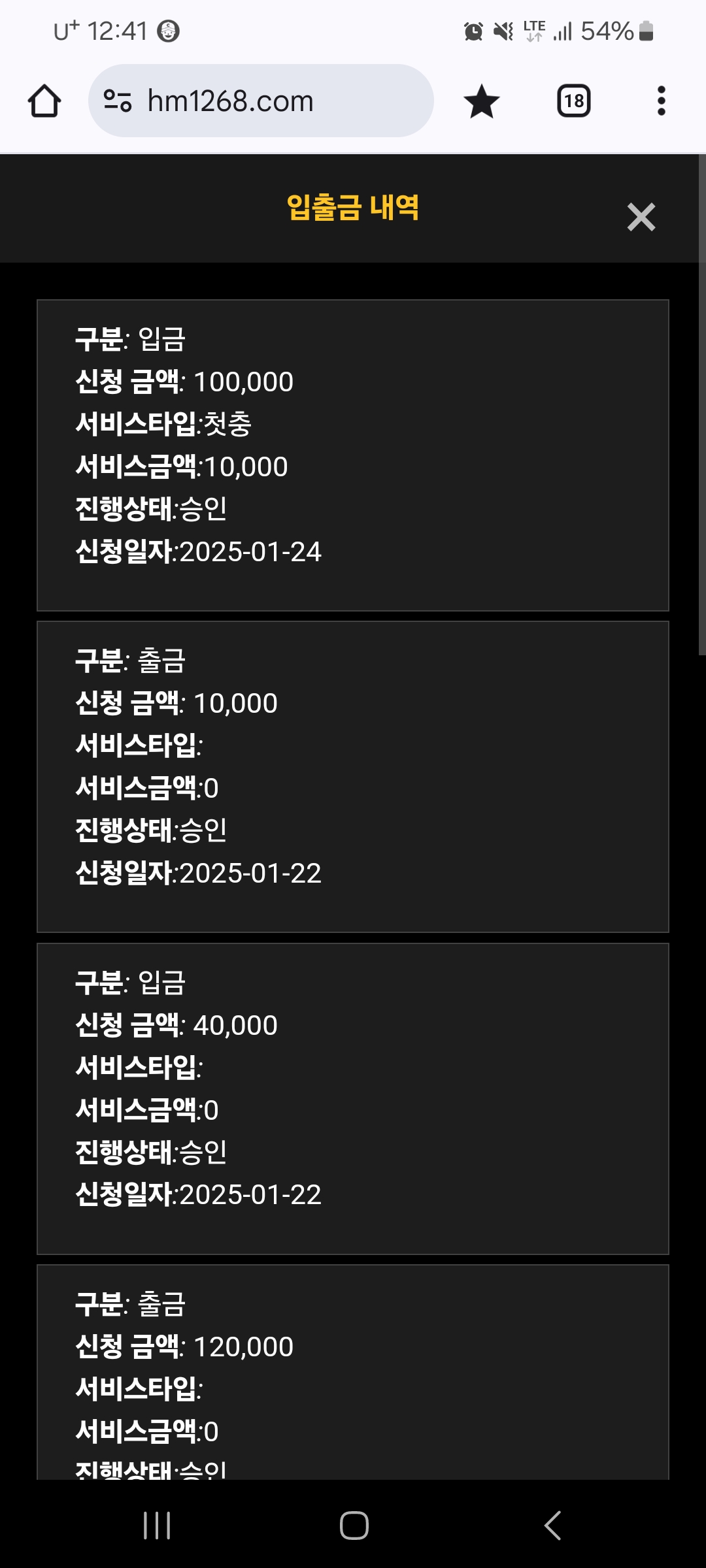
Task: View site info icon in address bar
Action: point(118,101)
